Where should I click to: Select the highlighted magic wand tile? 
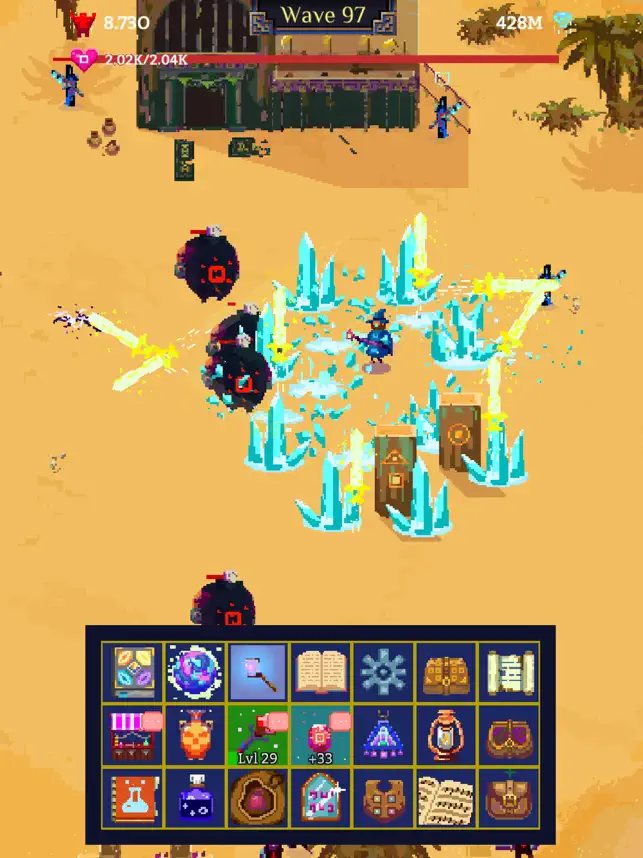pos(257,671)
